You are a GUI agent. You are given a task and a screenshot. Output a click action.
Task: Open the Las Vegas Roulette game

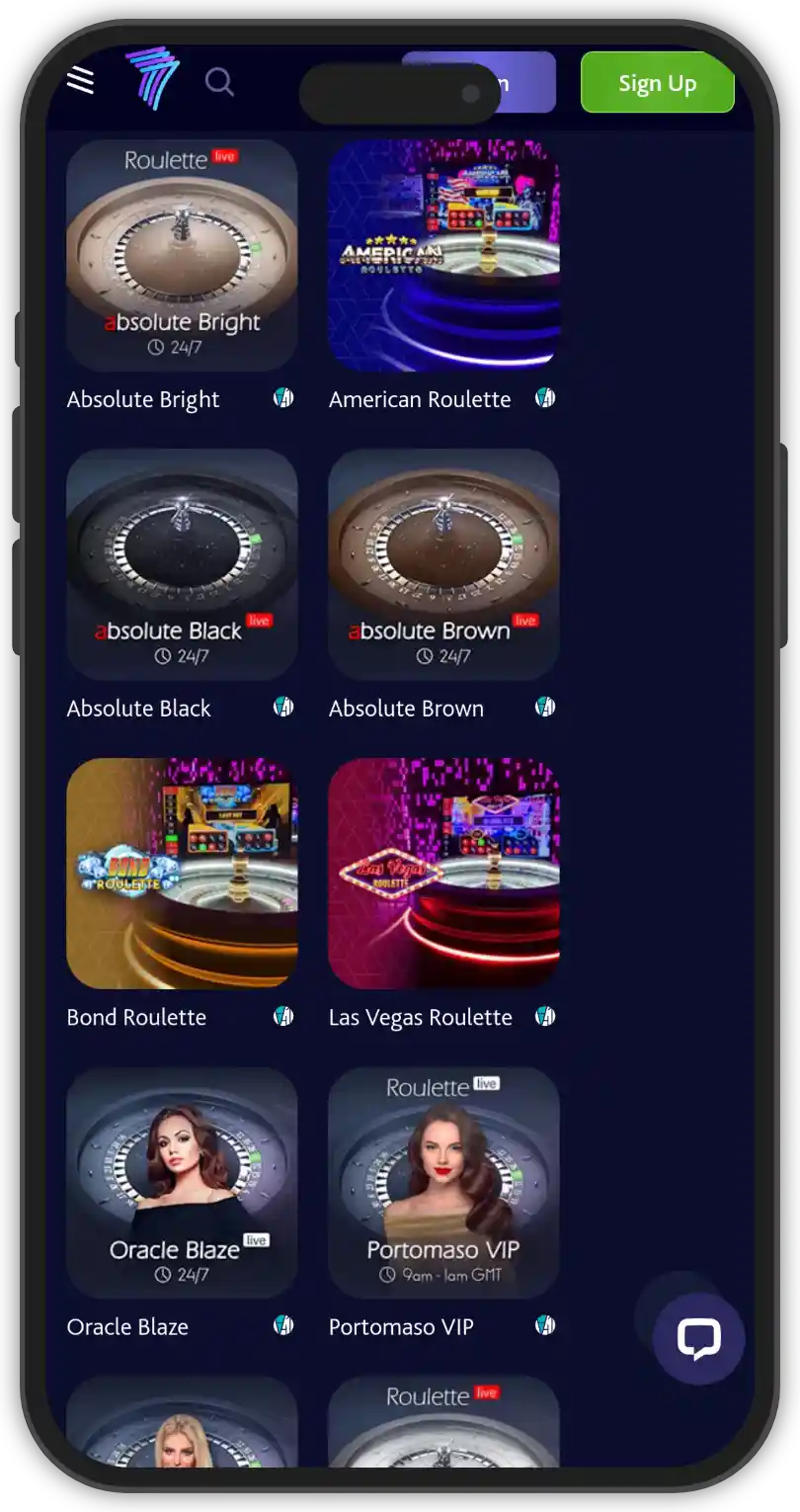[443, 874]
